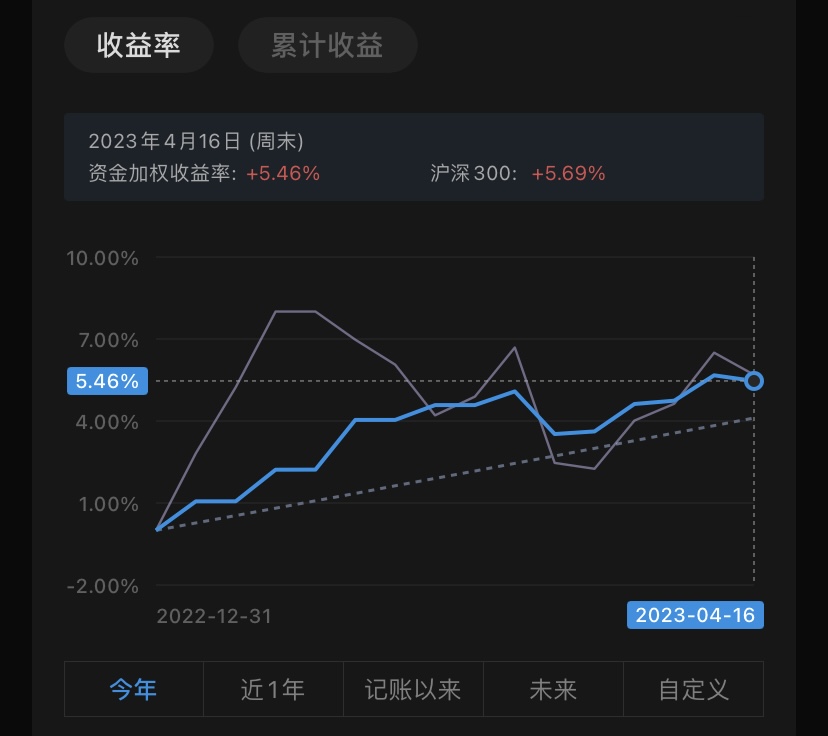
Task: Switch to the 累计收益 tab
Action: (328, 45)
